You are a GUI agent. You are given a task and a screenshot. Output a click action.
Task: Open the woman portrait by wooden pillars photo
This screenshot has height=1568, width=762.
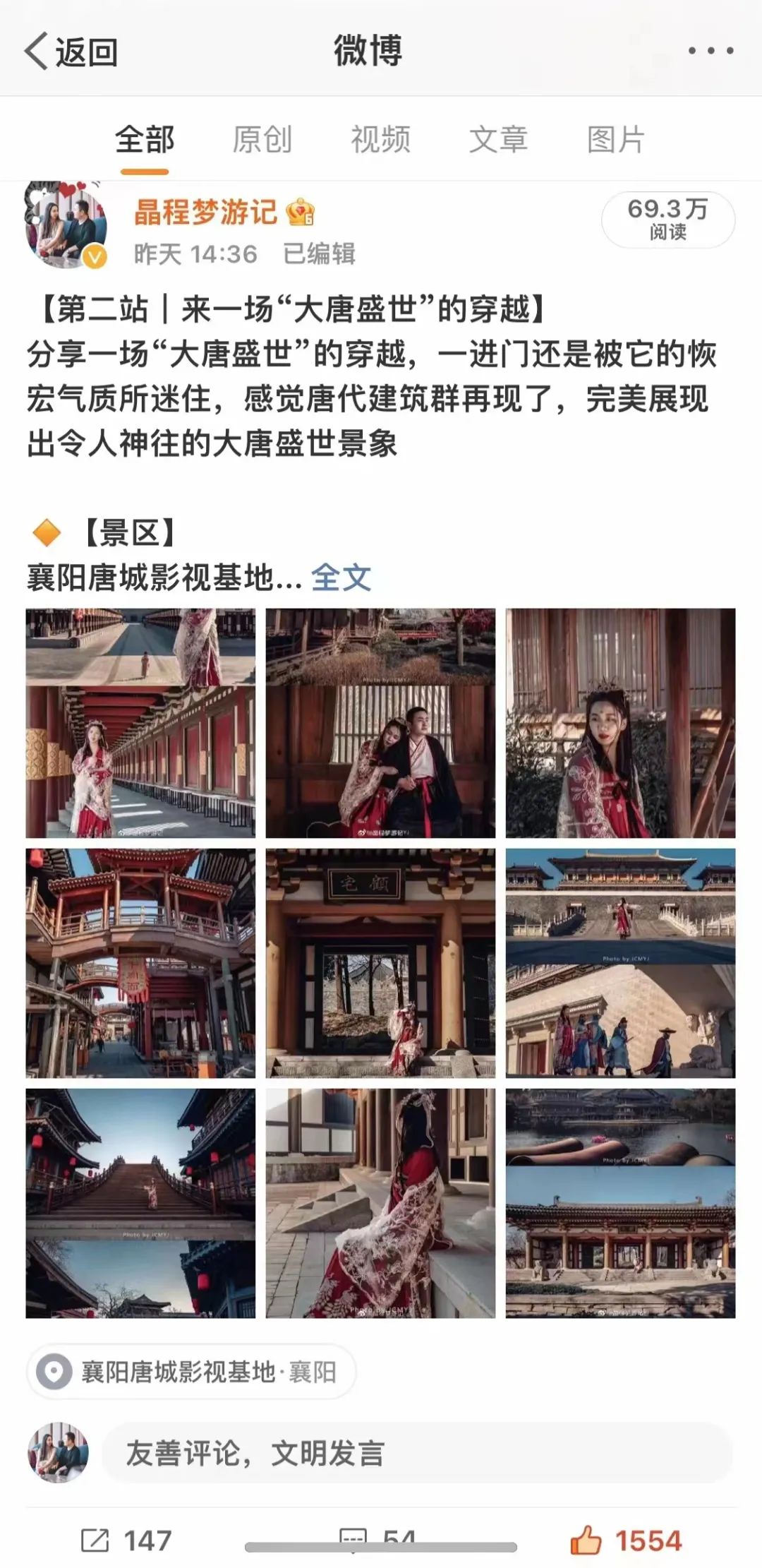(620, 723)
